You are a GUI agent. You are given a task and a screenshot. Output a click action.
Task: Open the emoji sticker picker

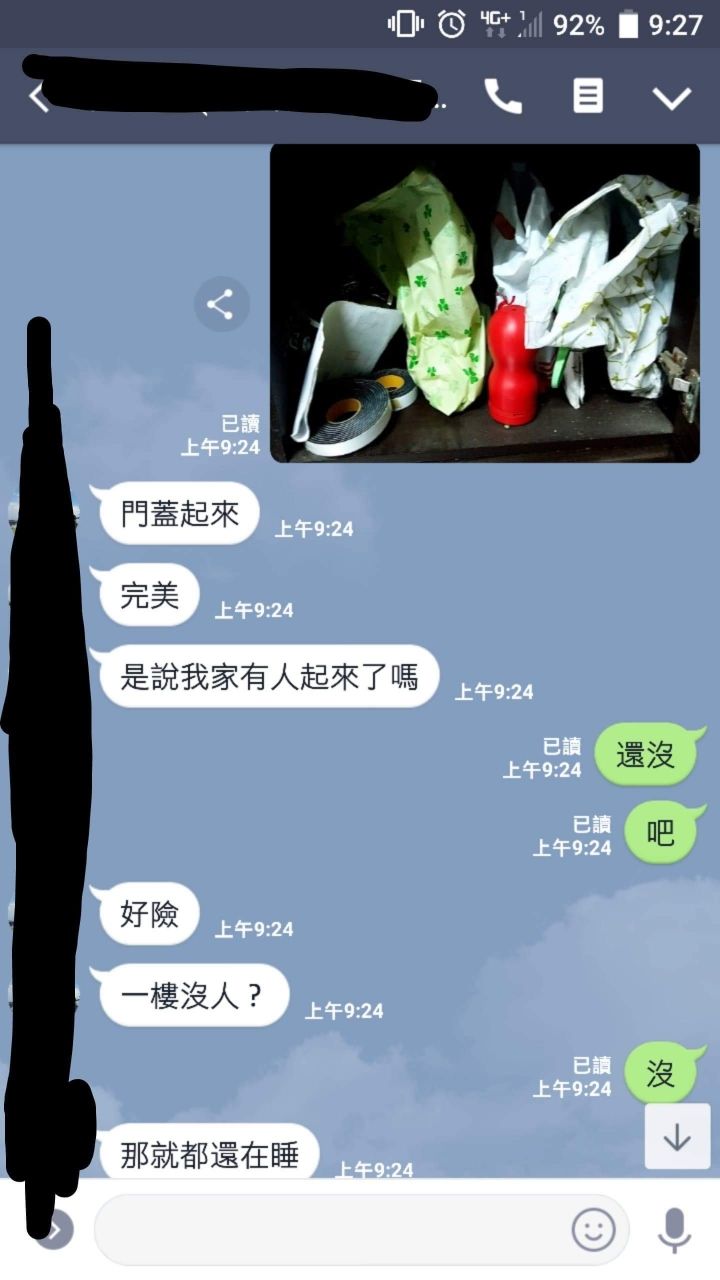[593, 1230]
